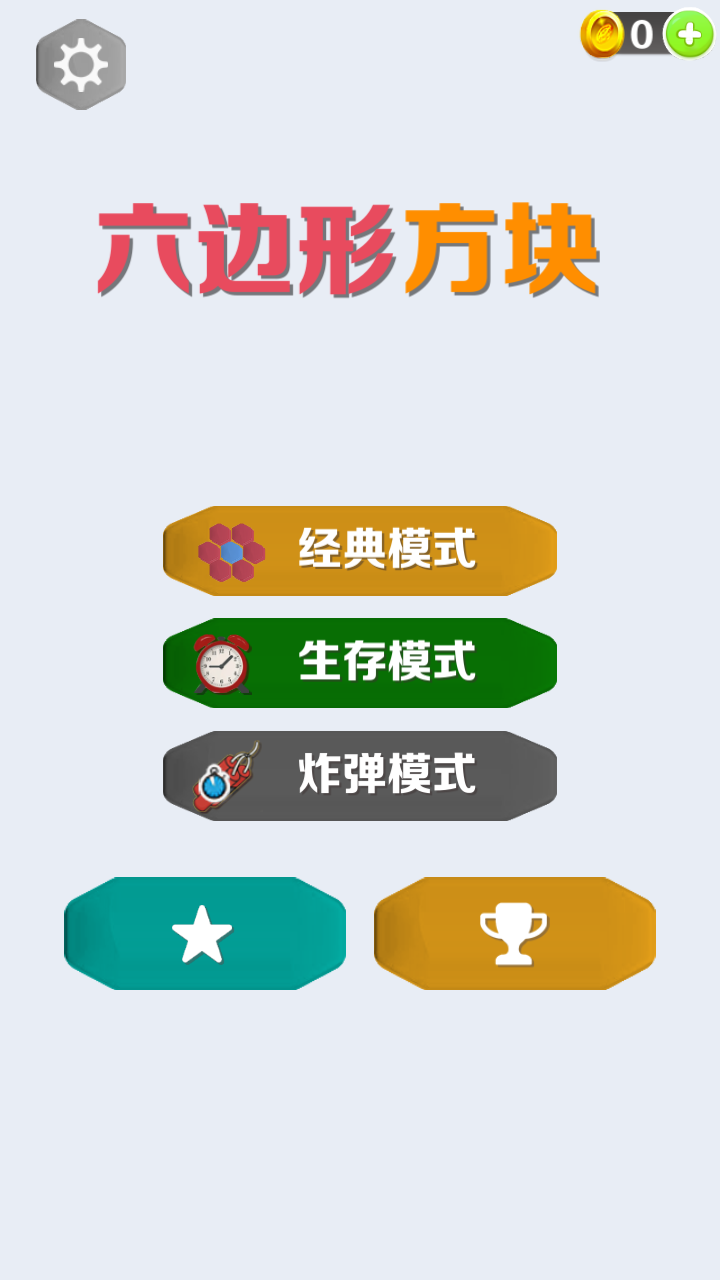This screenshot has height=1280, width=720.
Task: Play 生存模式 (Survival mode)
Action: pyautogui.click(x=360, y=663)
